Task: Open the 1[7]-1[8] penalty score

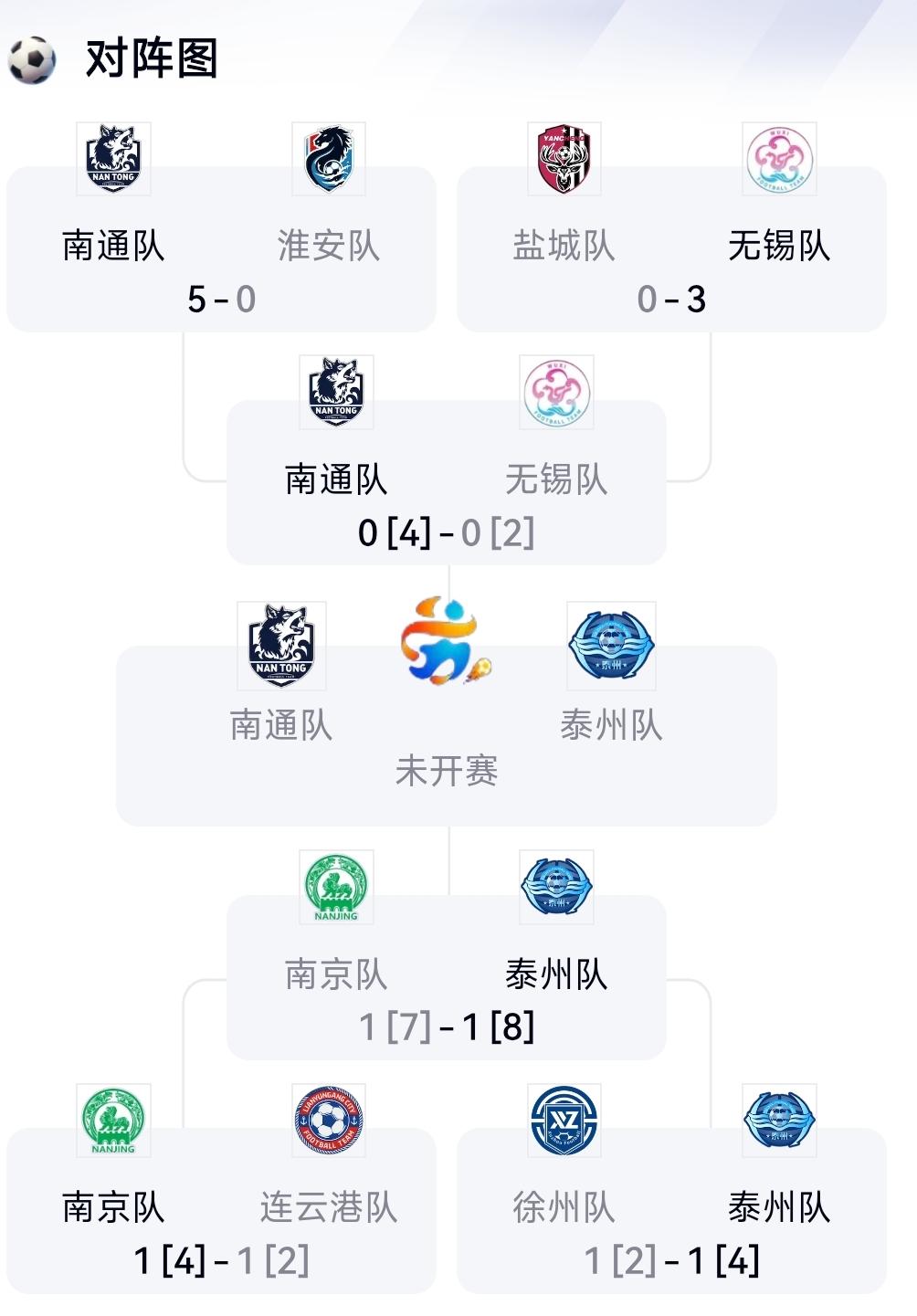Action: coord(448,1026)
